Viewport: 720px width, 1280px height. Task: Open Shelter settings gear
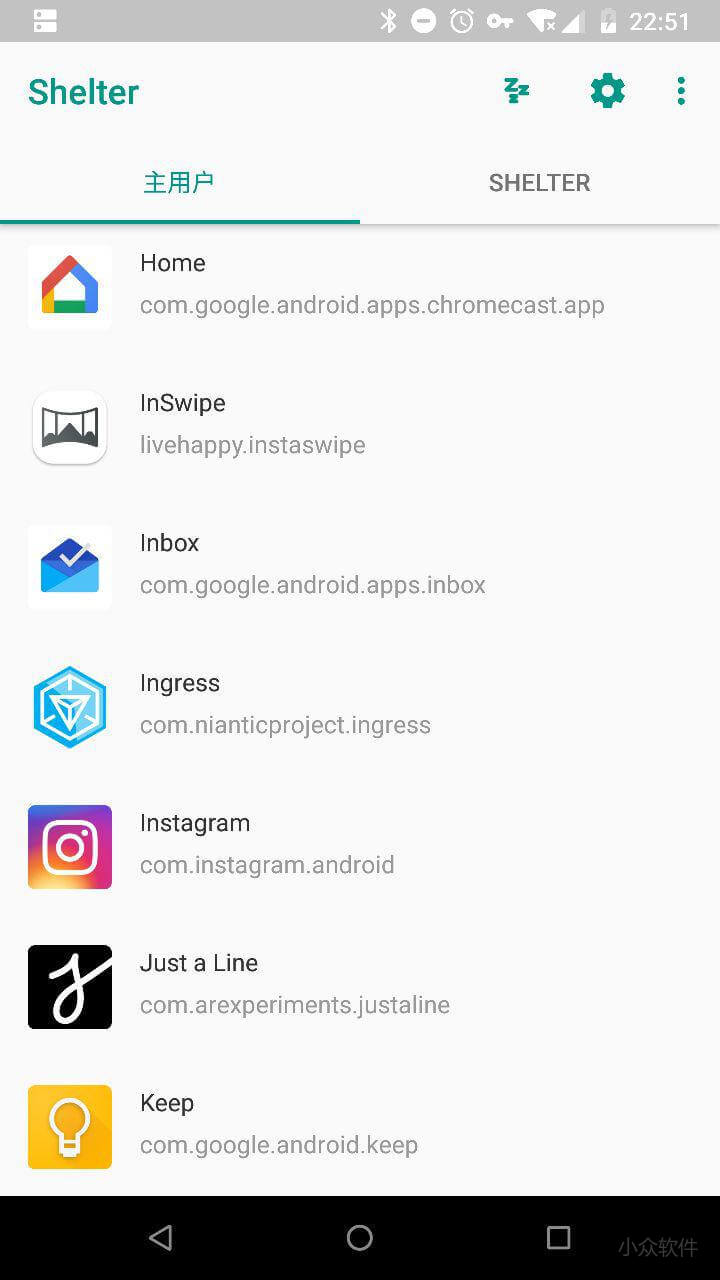click(x=607, y=92)
